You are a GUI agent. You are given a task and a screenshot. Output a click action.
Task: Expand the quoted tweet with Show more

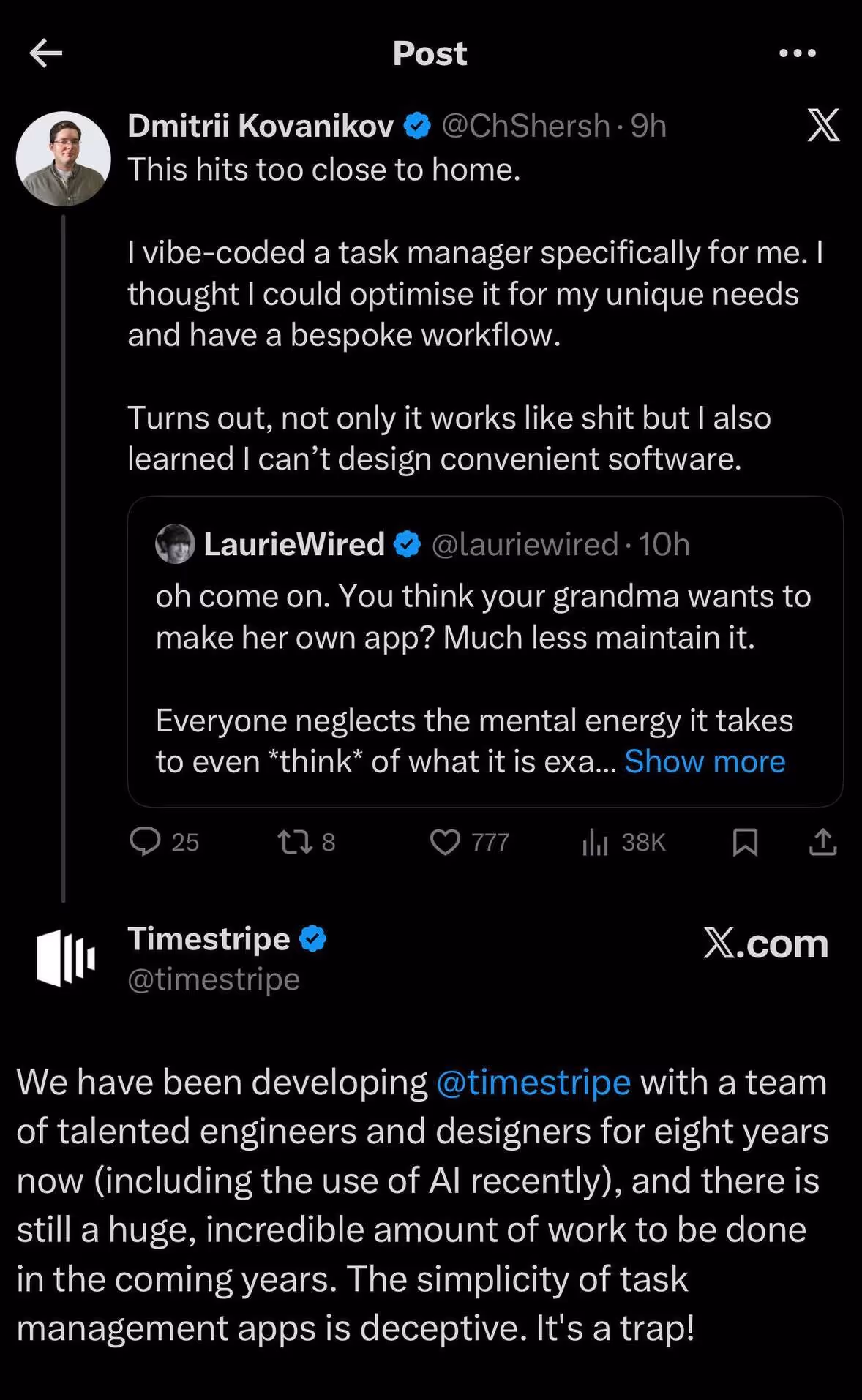(x=703, y=761)
